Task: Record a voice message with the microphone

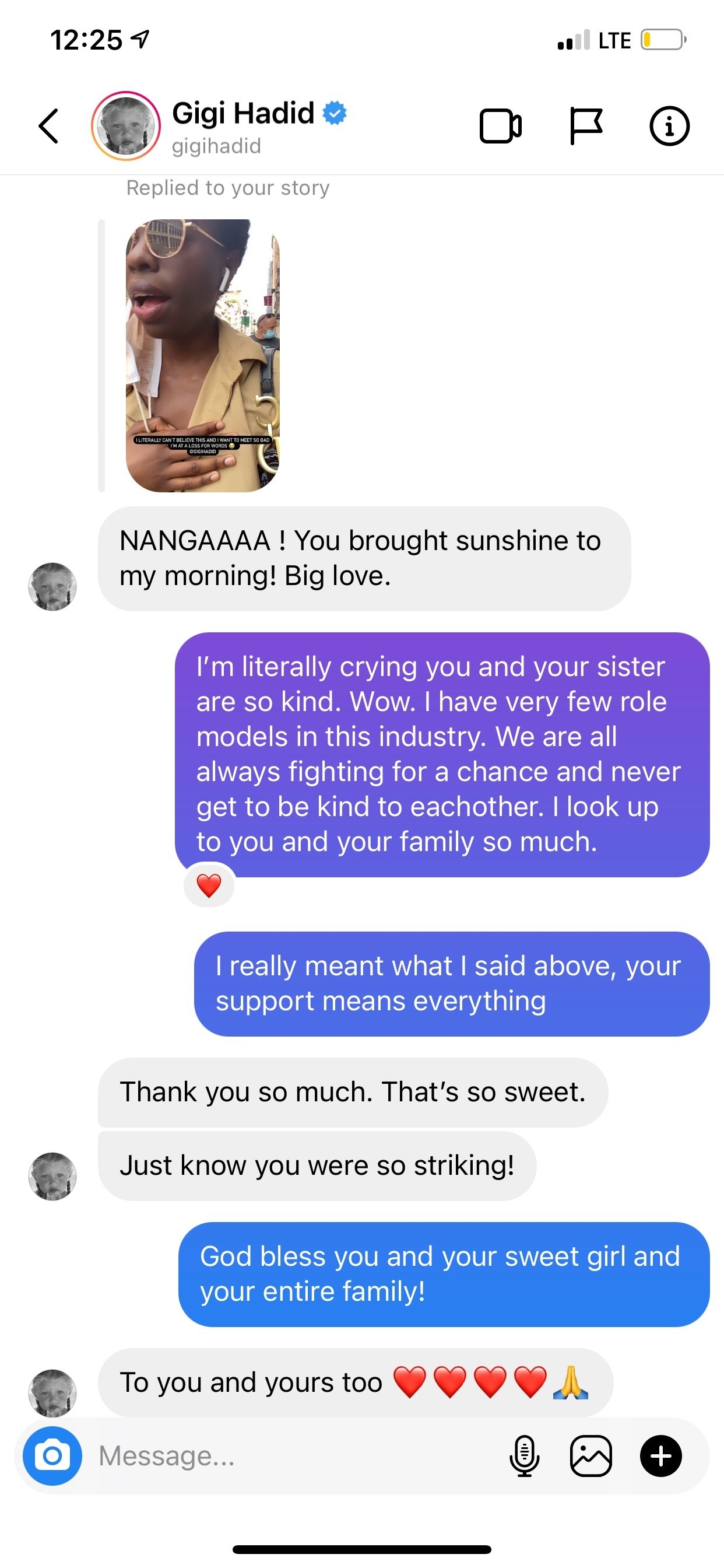Action: point(524,1455)
